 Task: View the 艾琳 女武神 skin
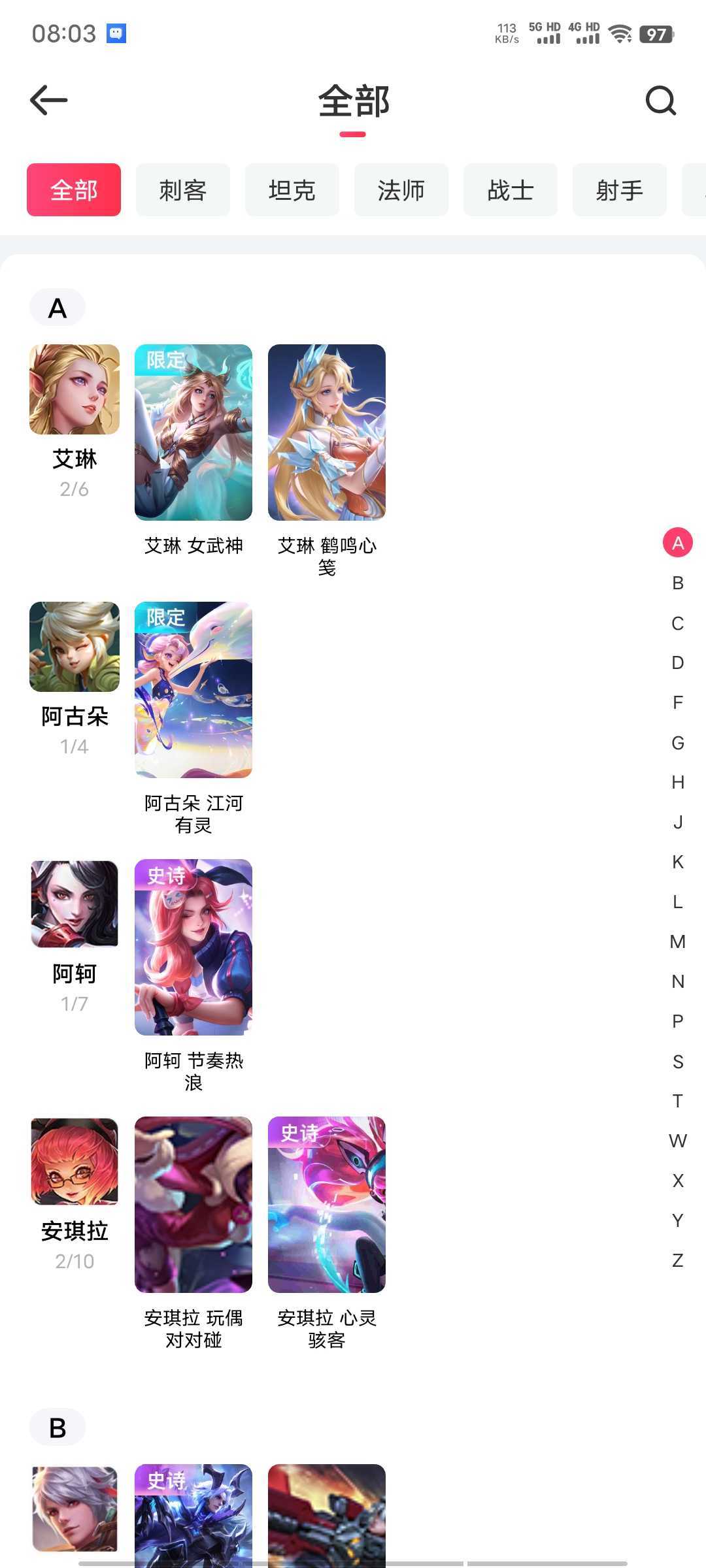point(193,433)
